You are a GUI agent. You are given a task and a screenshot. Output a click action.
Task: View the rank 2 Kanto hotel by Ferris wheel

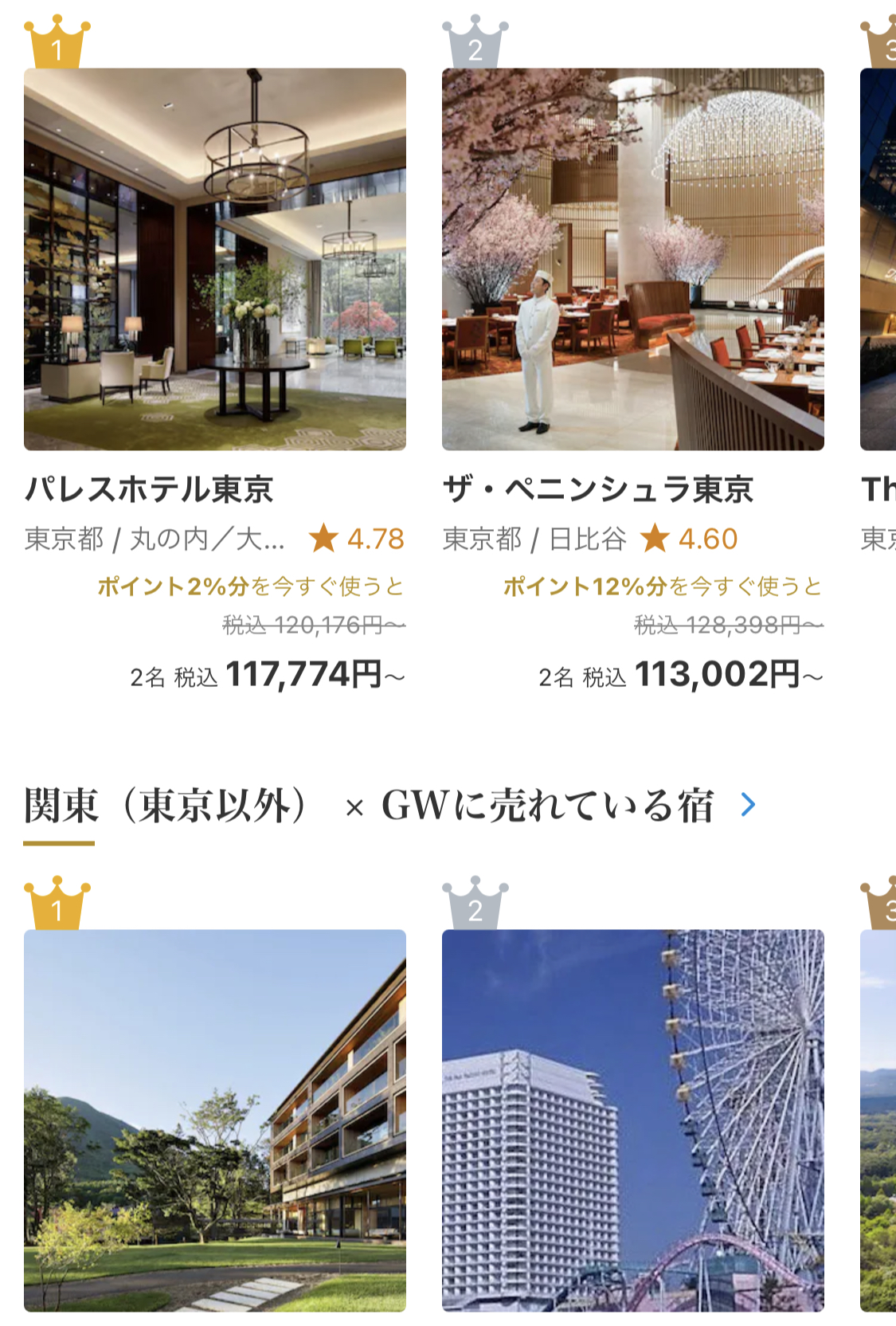pos(632,1120)
